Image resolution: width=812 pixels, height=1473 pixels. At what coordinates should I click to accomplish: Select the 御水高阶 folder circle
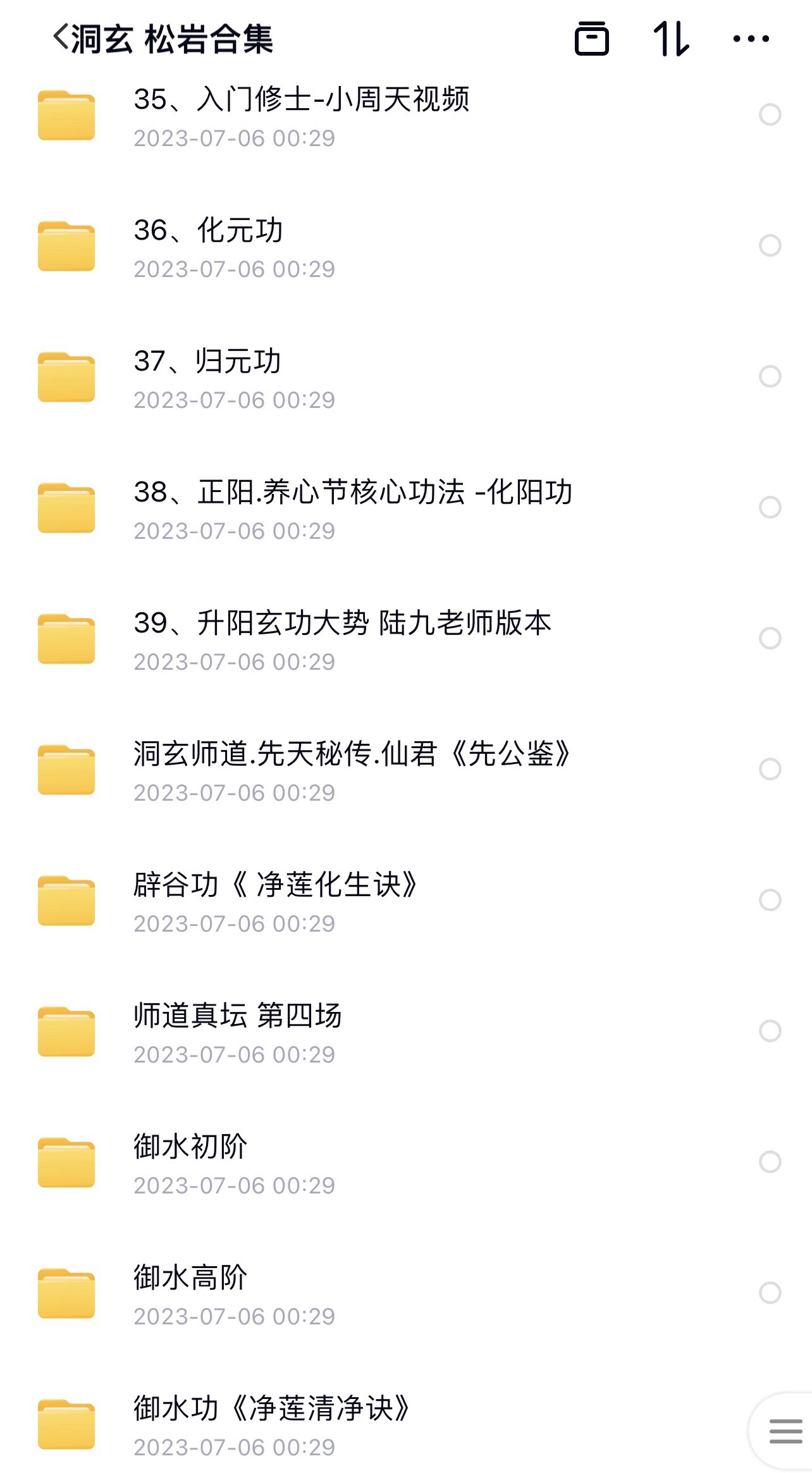(770, 1293)
